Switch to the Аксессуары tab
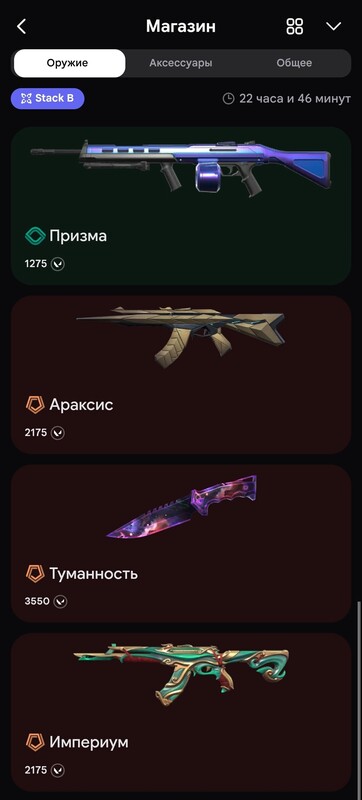The width and height of the screenshot is (362, 800). point(181,63)
